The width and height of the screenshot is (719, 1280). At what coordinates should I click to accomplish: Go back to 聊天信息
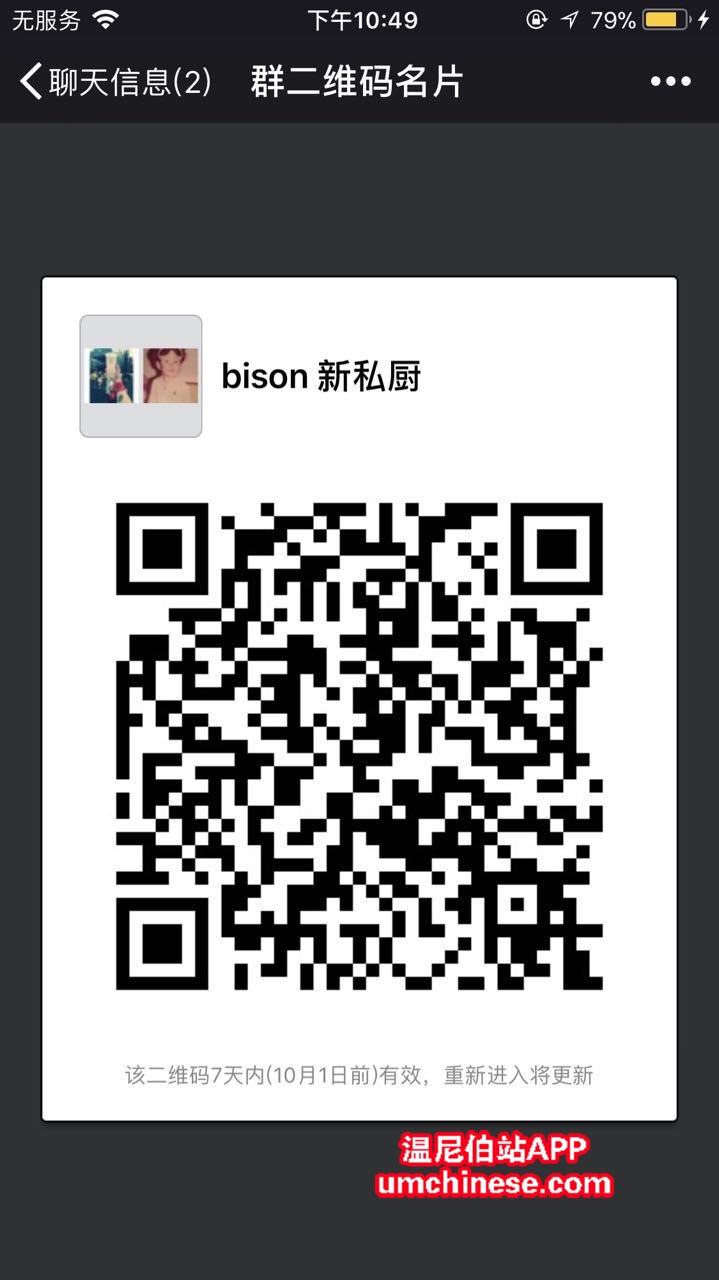coord(115,82)
